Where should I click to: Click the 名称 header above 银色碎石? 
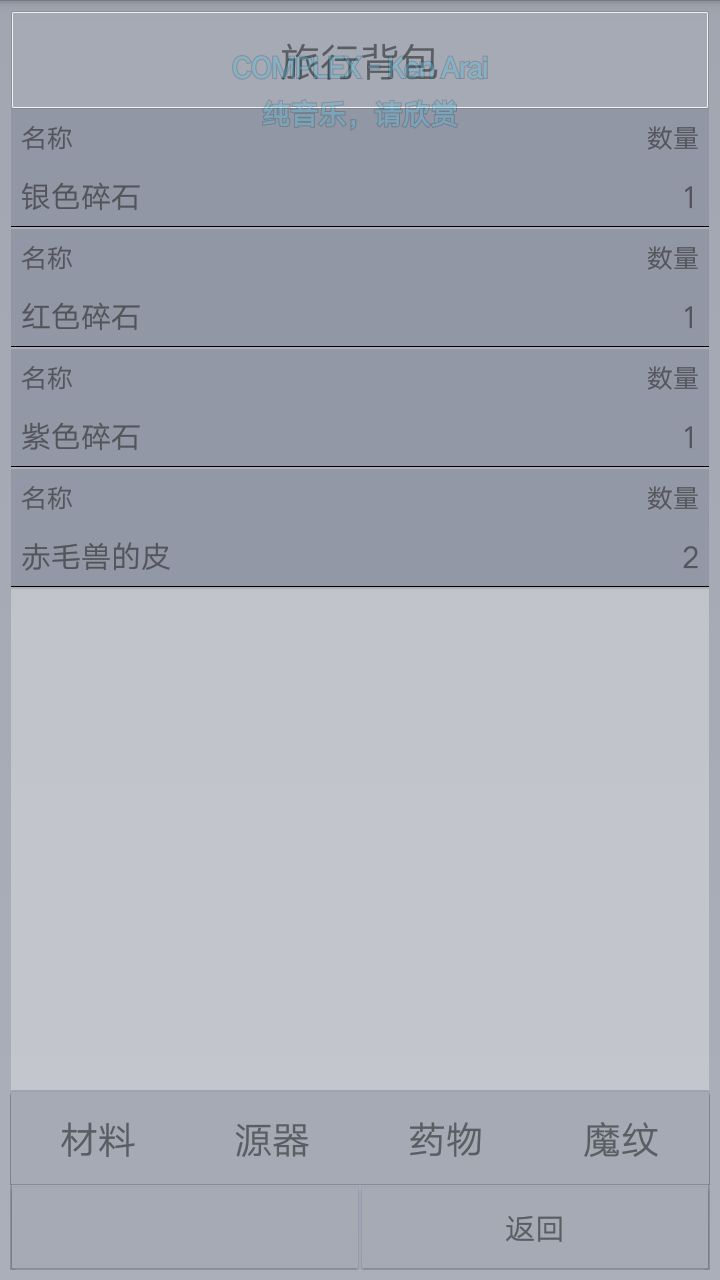47,139
